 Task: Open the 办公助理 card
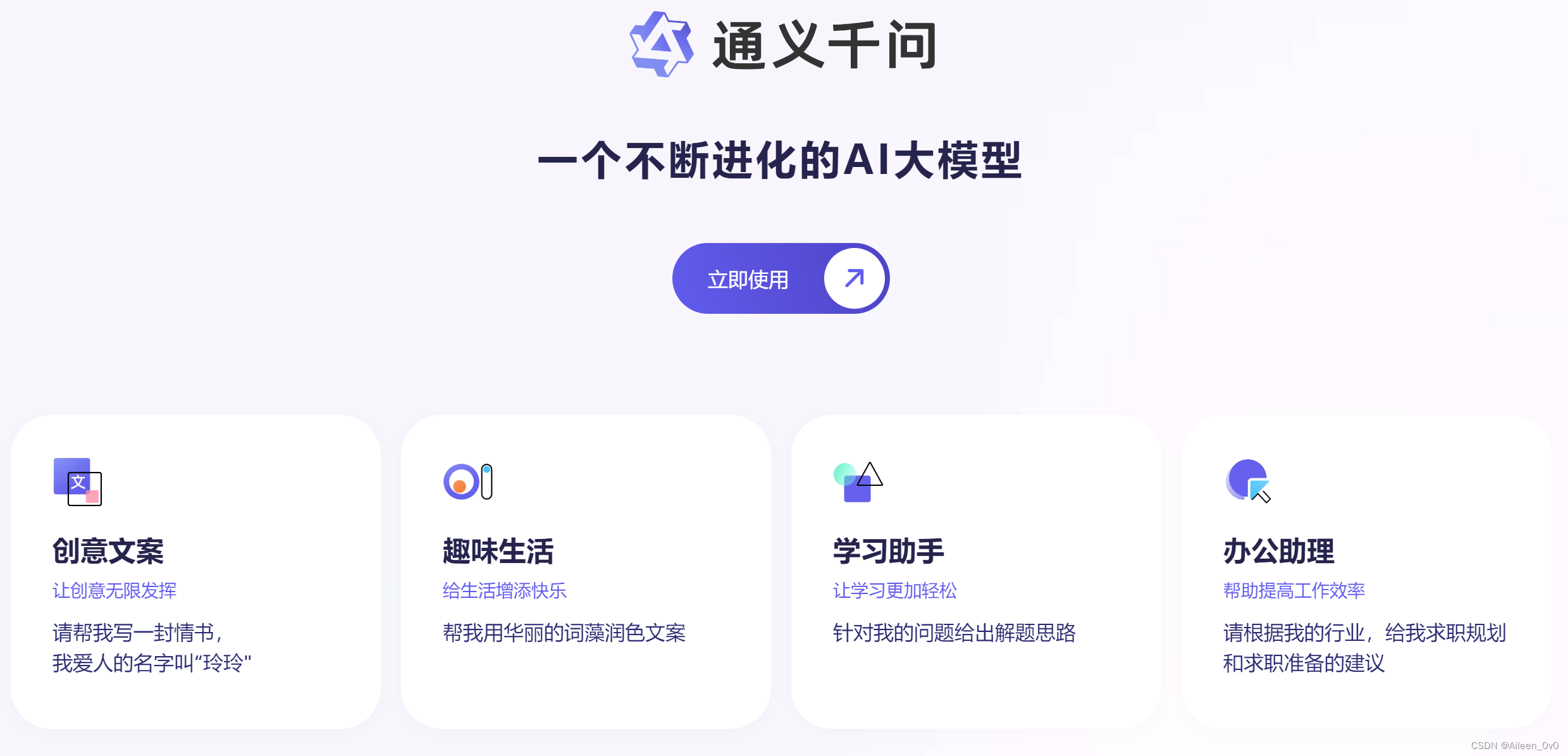(1365, 571)
